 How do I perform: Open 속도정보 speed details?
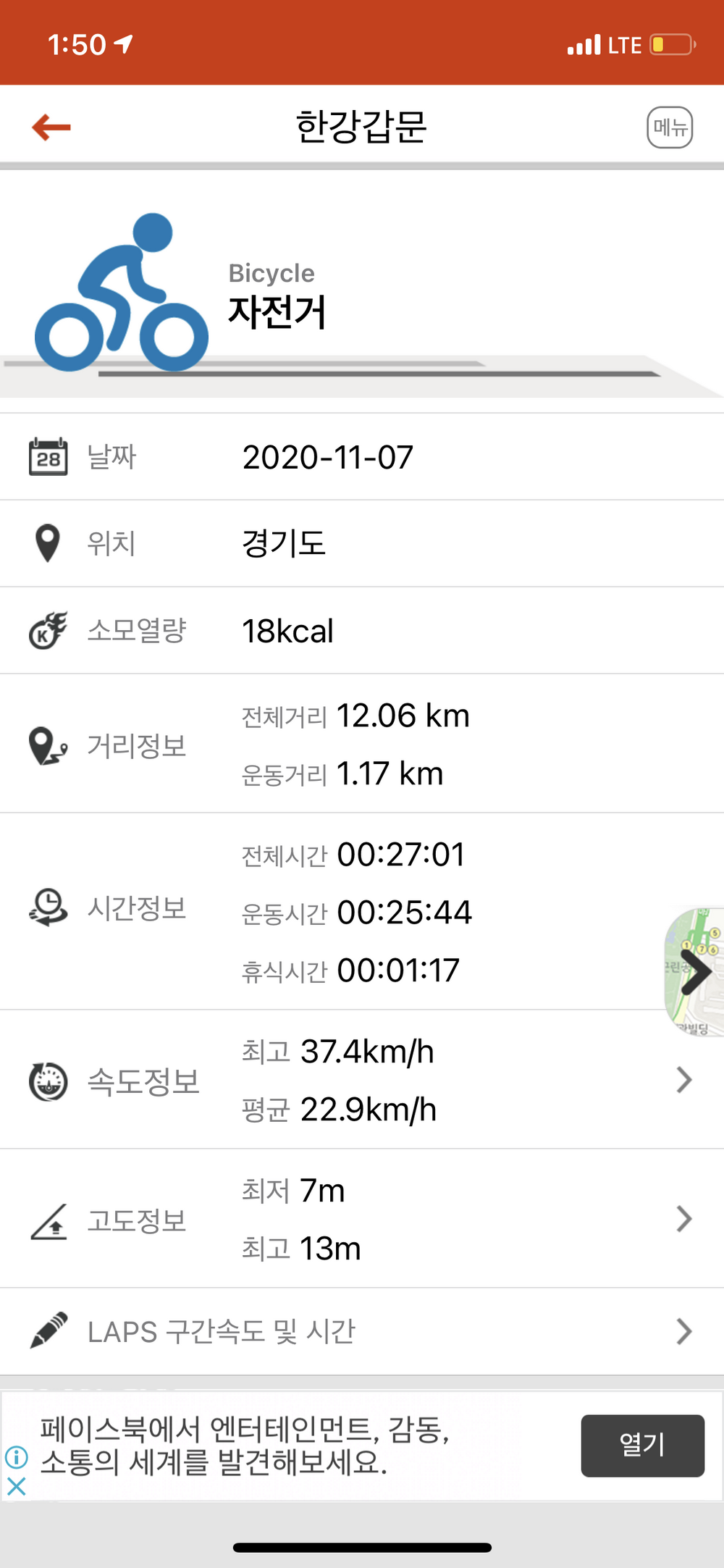pos(362,1080)
